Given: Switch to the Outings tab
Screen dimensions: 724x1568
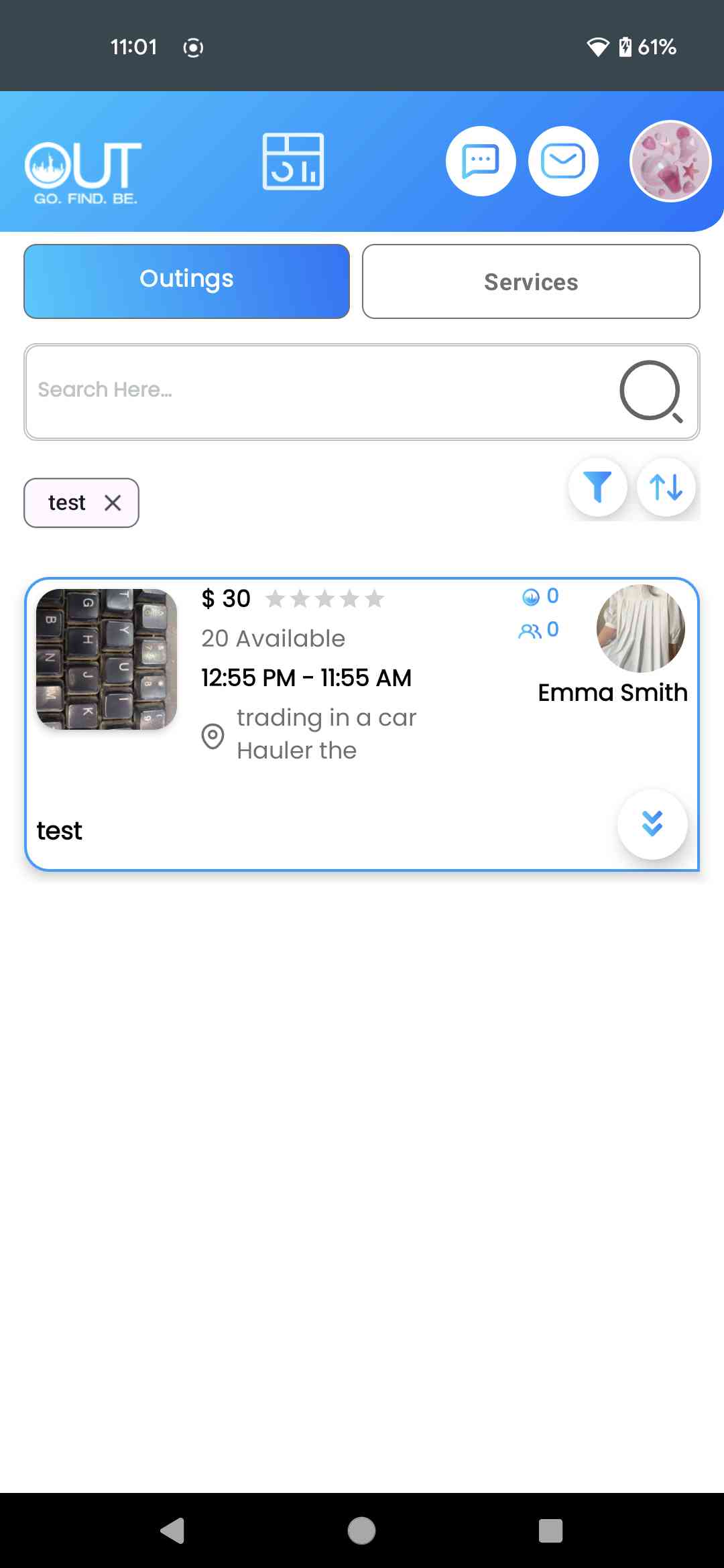Looking at the screenshot, I should (x=186, y=281).
